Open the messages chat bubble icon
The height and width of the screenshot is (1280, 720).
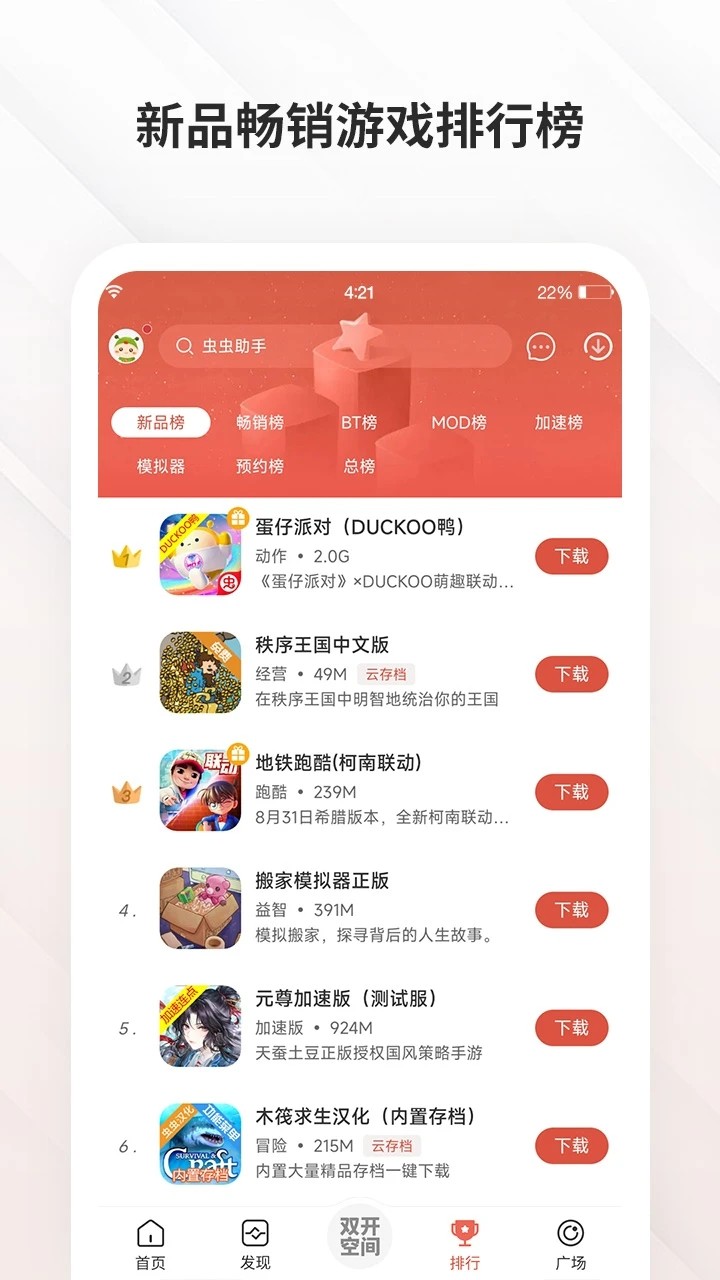[x=539, y=346]
